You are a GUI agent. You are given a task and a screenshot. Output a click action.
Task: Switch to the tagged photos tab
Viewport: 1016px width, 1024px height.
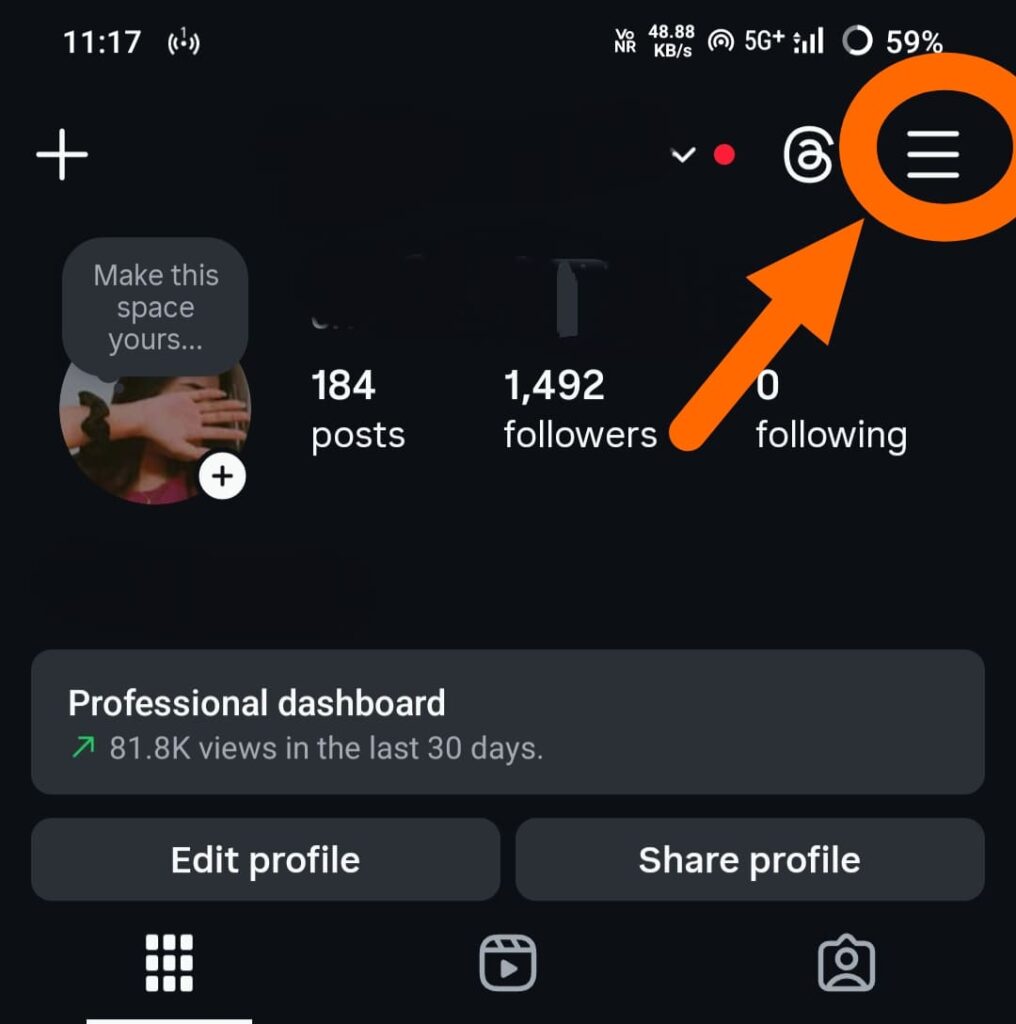tap(846, 963)
